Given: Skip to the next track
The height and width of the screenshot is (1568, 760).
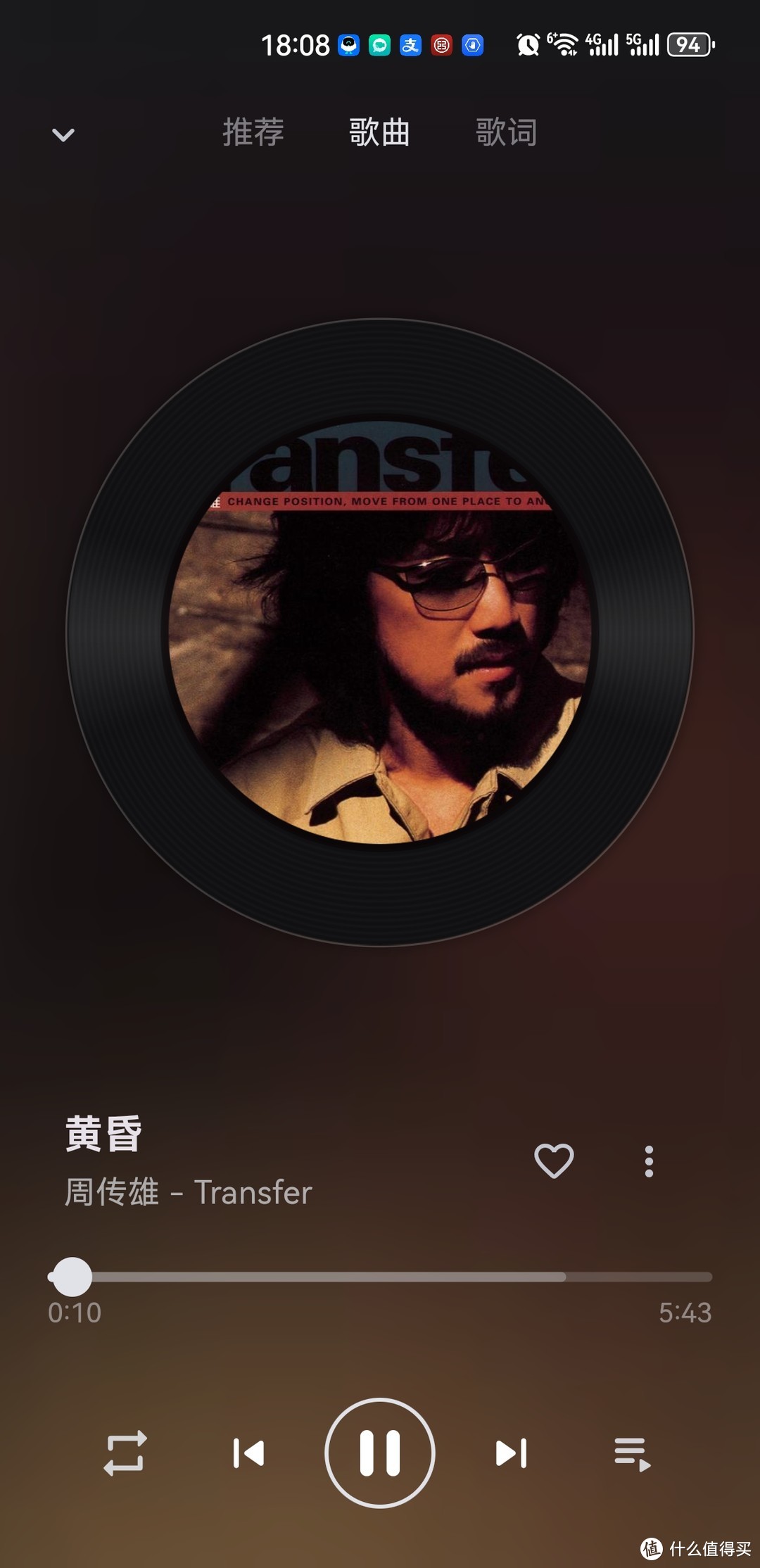Looking at the screenshot, I should tap(511, 1453).
